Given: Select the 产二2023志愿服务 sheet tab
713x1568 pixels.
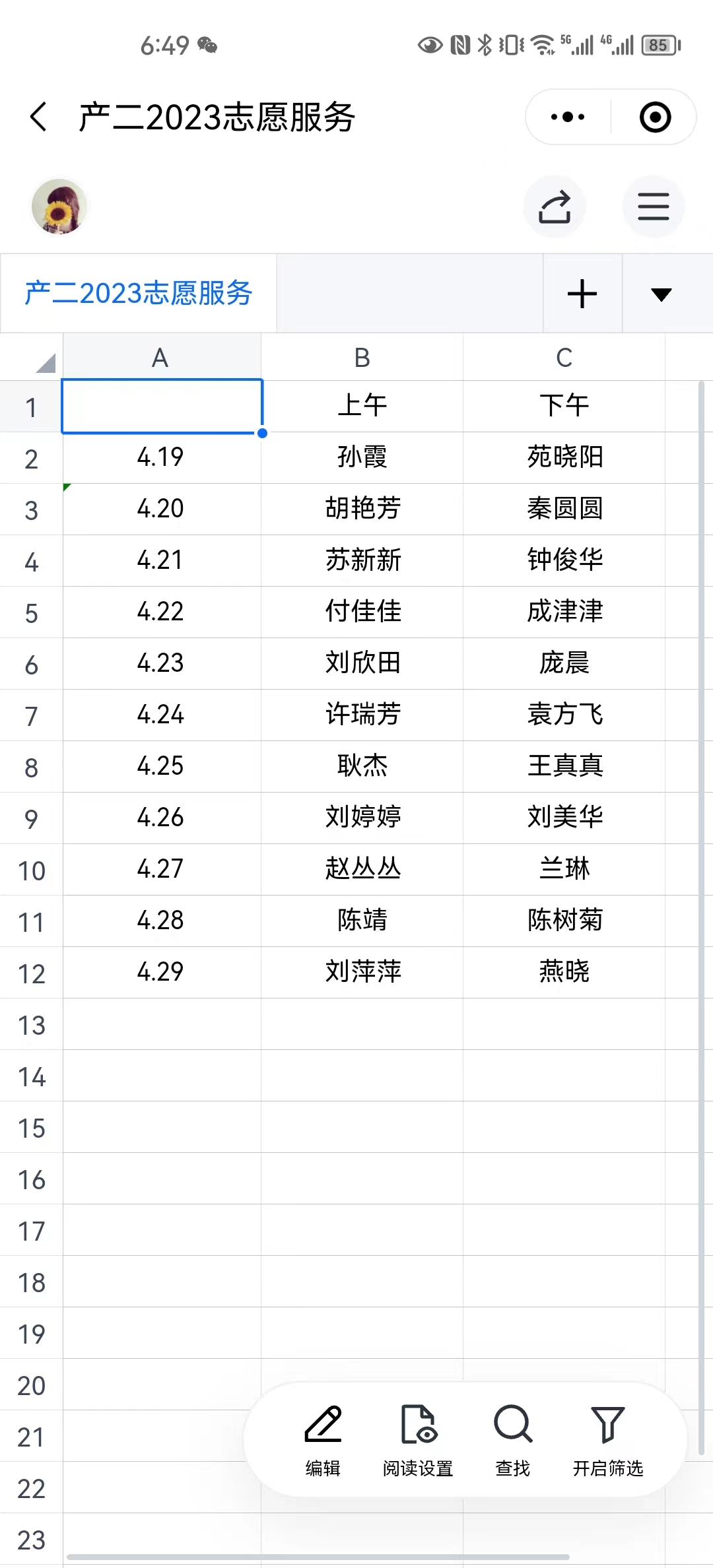Looking at the screenshot, I should pyautogui.click(x=139, y=293).
